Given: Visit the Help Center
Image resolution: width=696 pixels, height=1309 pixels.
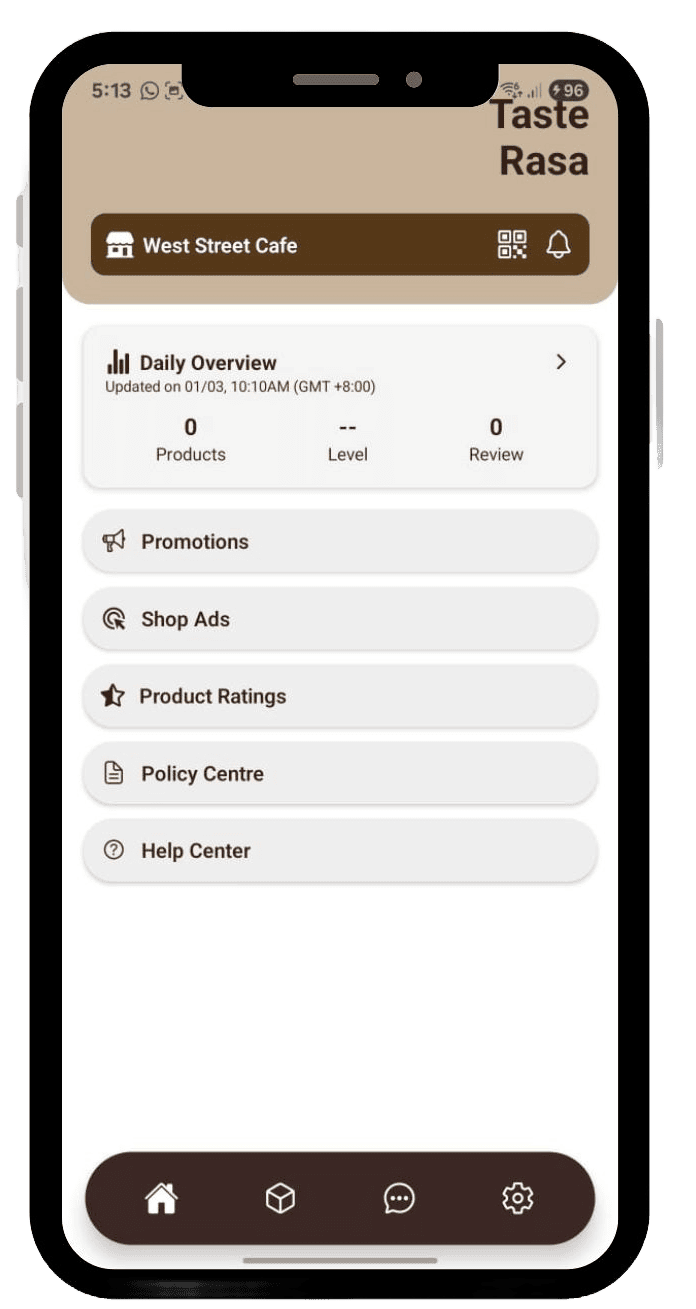Looking at the screenshot, I should 340,851.
